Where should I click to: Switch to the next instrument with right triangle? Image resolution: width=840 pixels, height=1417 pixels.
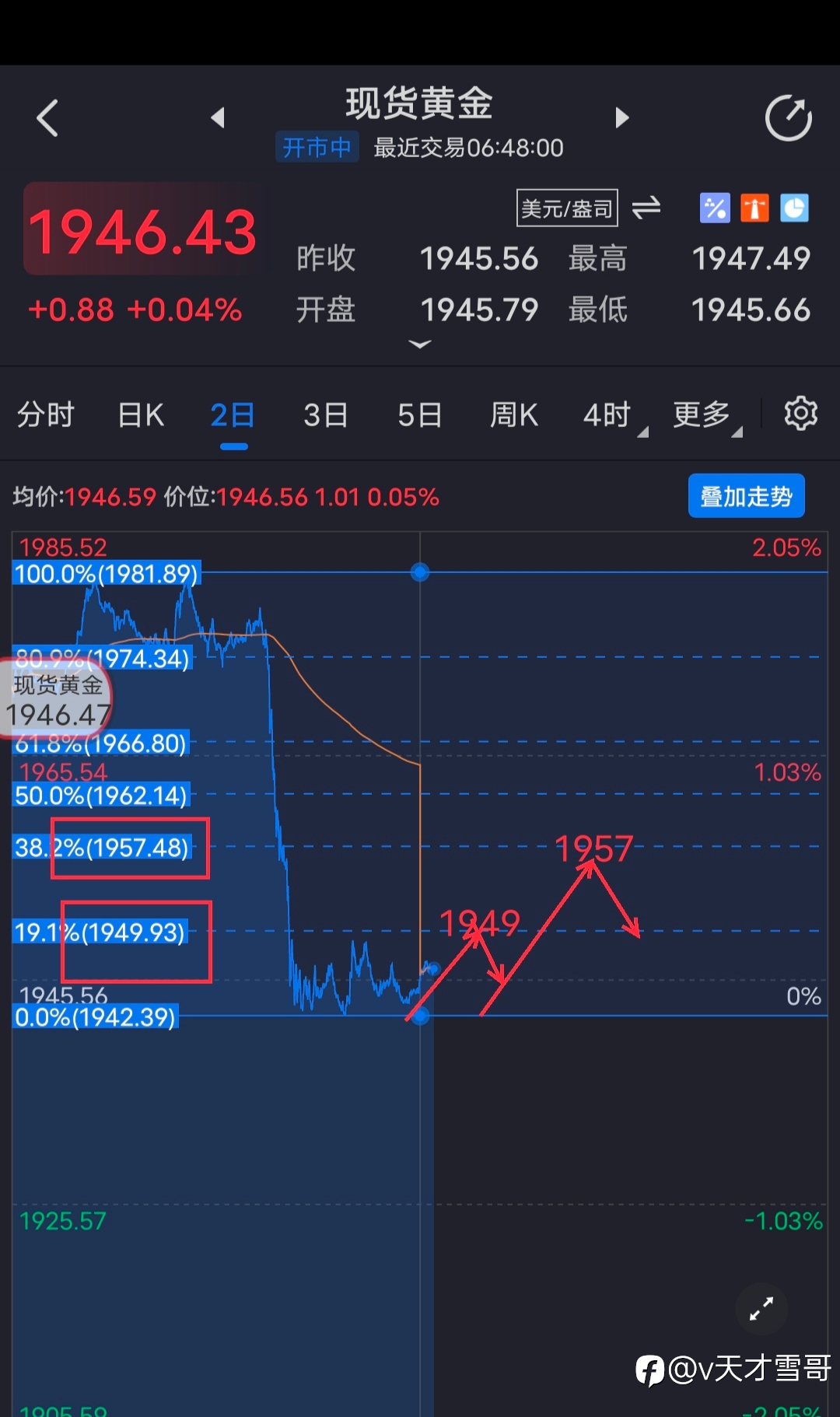tap(621, 117)
